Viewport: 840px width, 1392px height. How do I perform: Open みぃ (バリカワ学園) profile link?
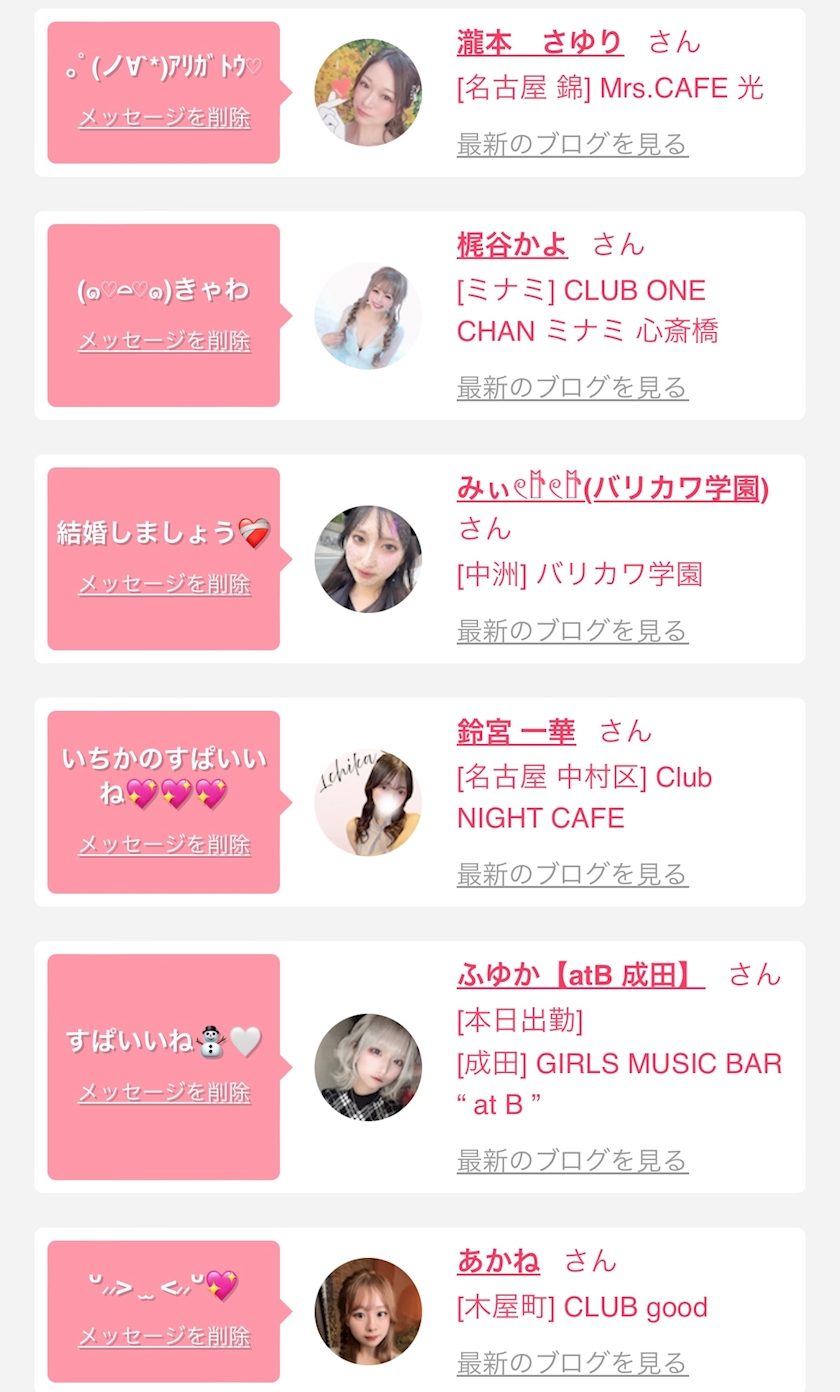[x=613, y=488]
